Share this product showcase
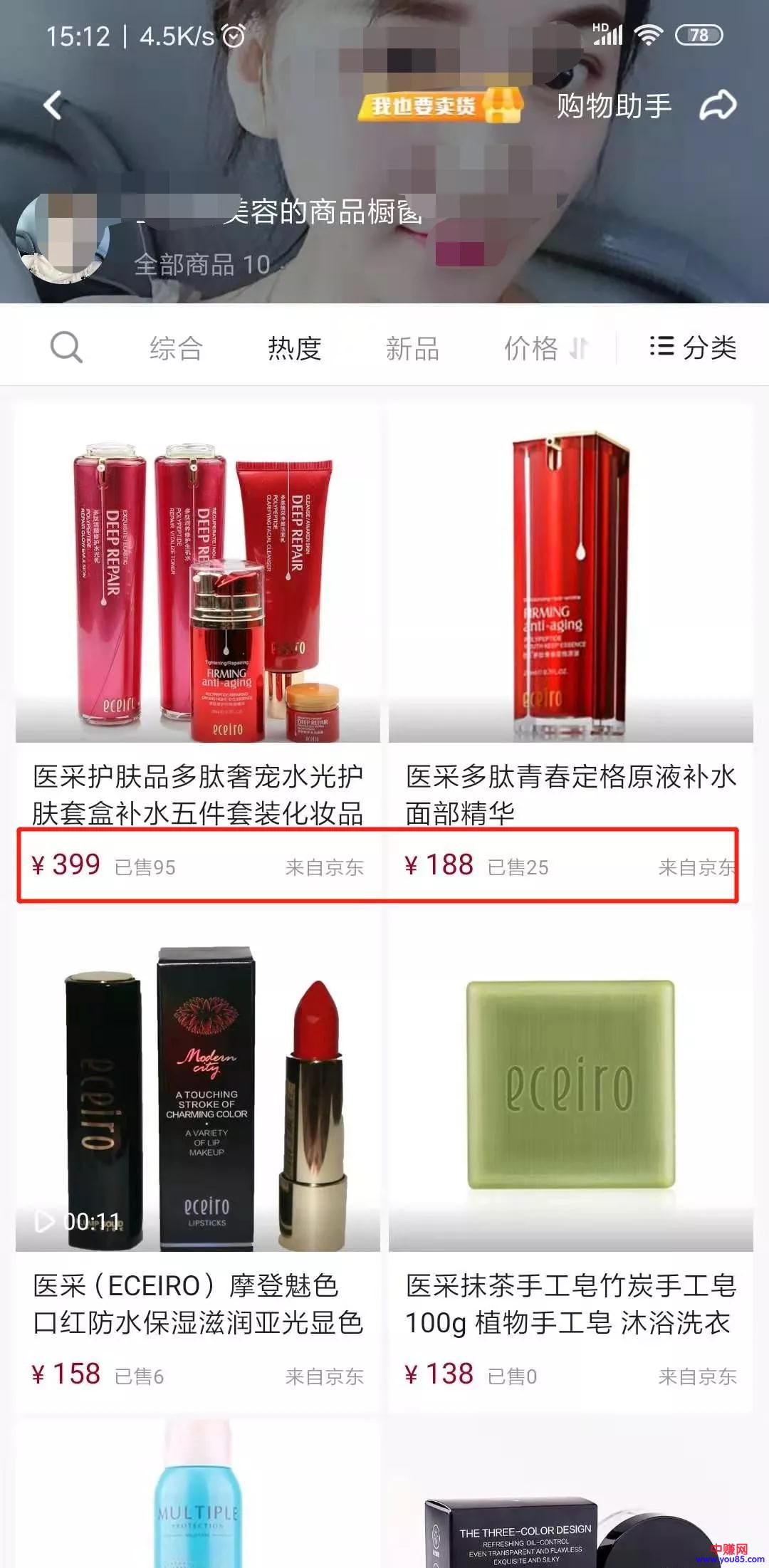 718,105
